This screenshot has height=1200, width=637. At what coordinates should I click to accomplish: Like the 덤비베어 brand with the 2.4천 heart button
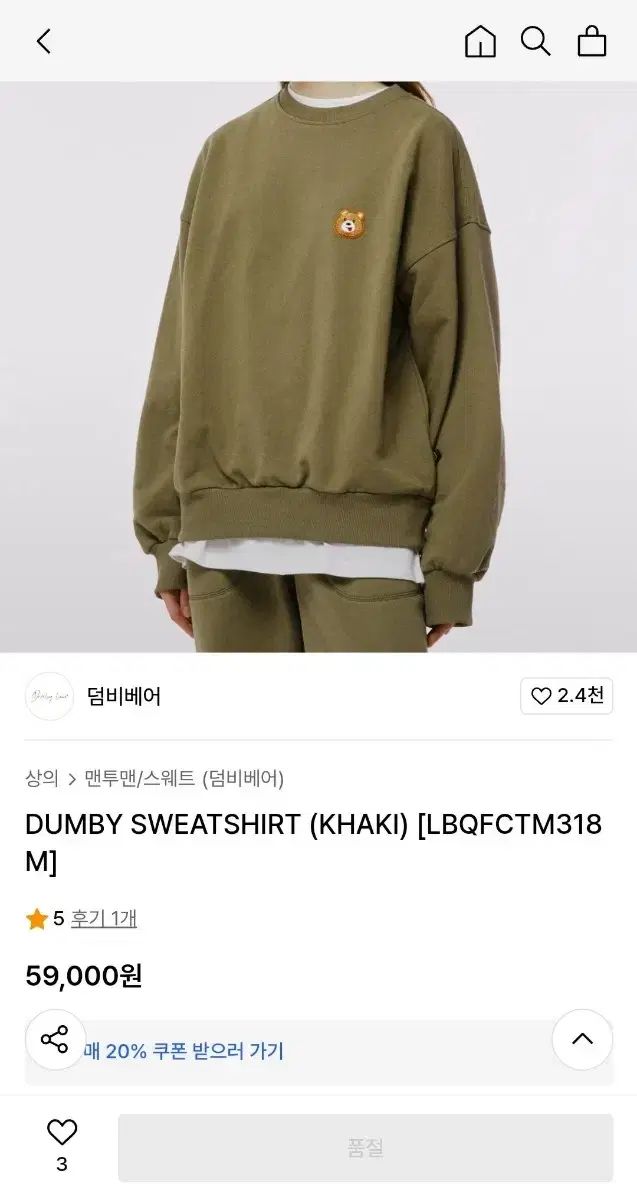coord(567,696)
